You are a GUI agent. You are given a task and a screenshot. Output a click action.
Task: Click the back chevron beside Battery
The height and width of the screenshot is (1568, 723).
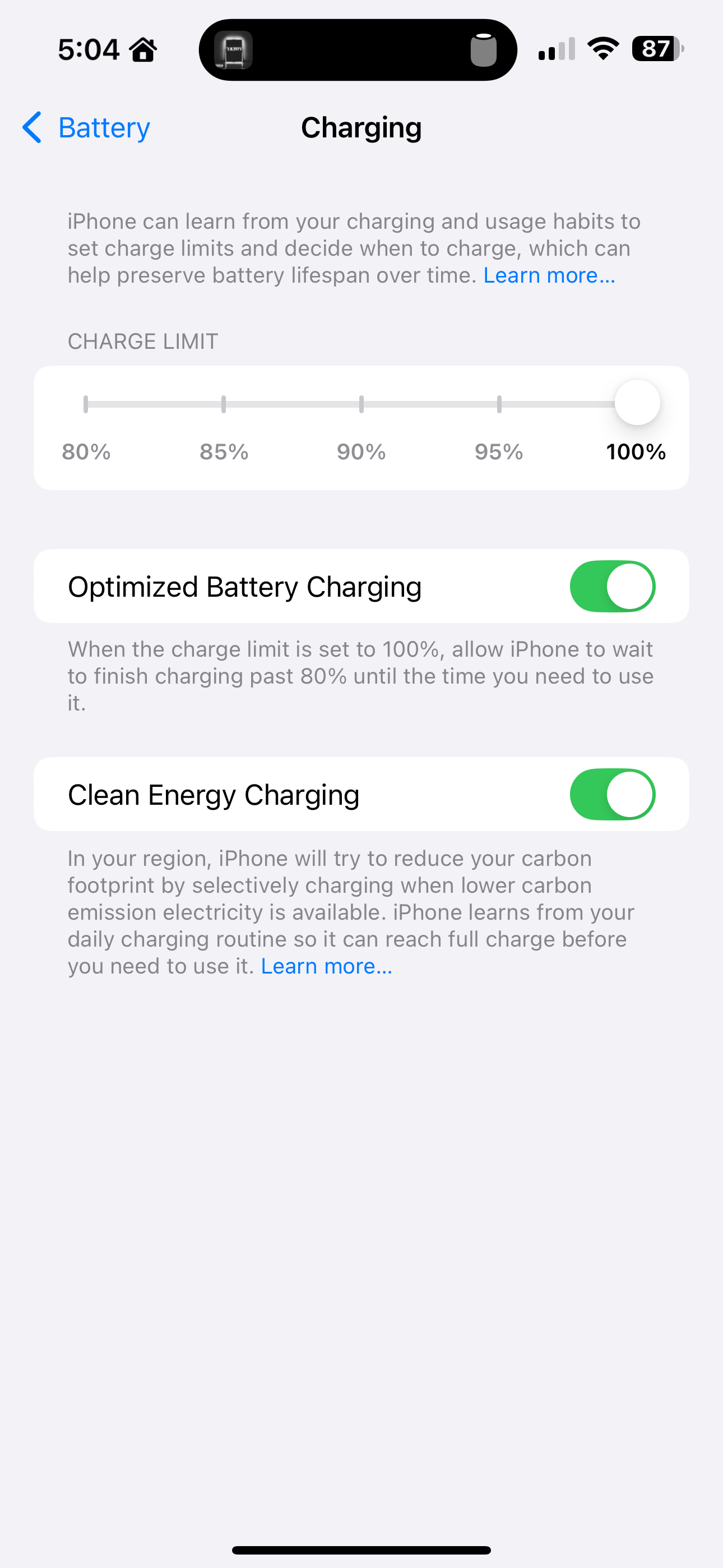click(31, 128)
